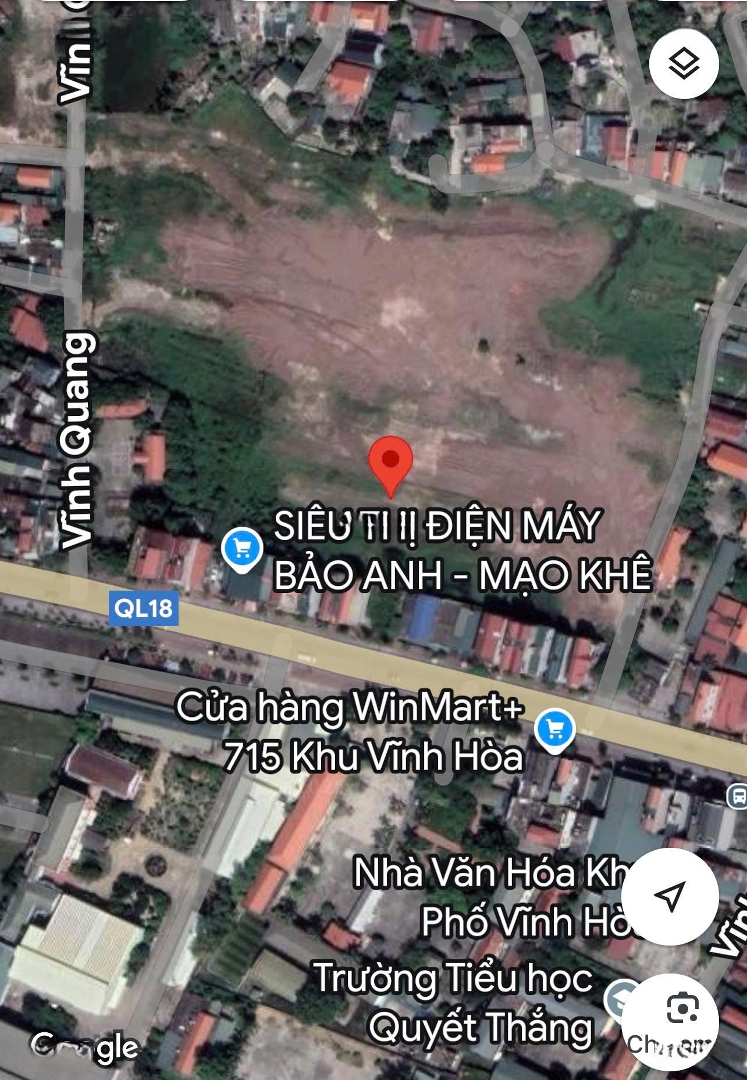Screen dimensions: 747x1080
Task: Open the Lens camera view button
Action: tap(683, 1010)
